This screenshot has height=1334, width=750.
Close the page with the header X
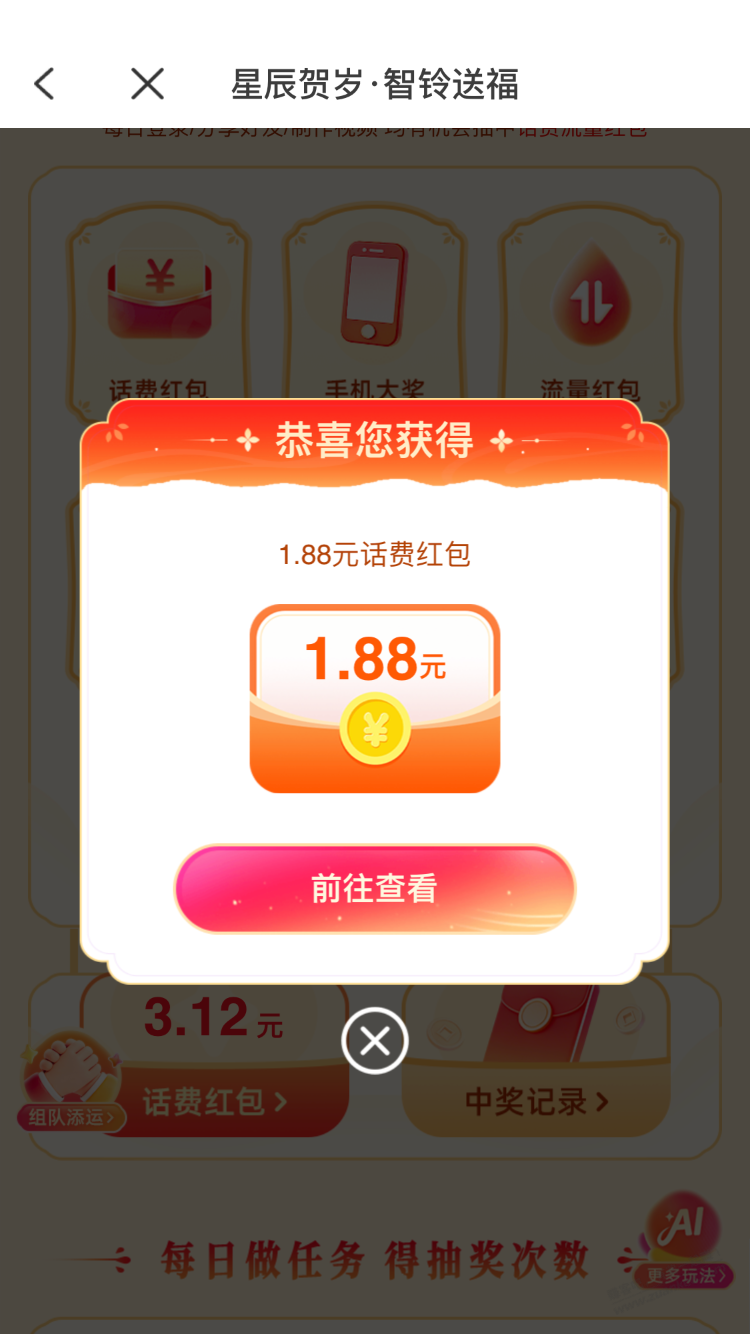(x=147, y=84)
